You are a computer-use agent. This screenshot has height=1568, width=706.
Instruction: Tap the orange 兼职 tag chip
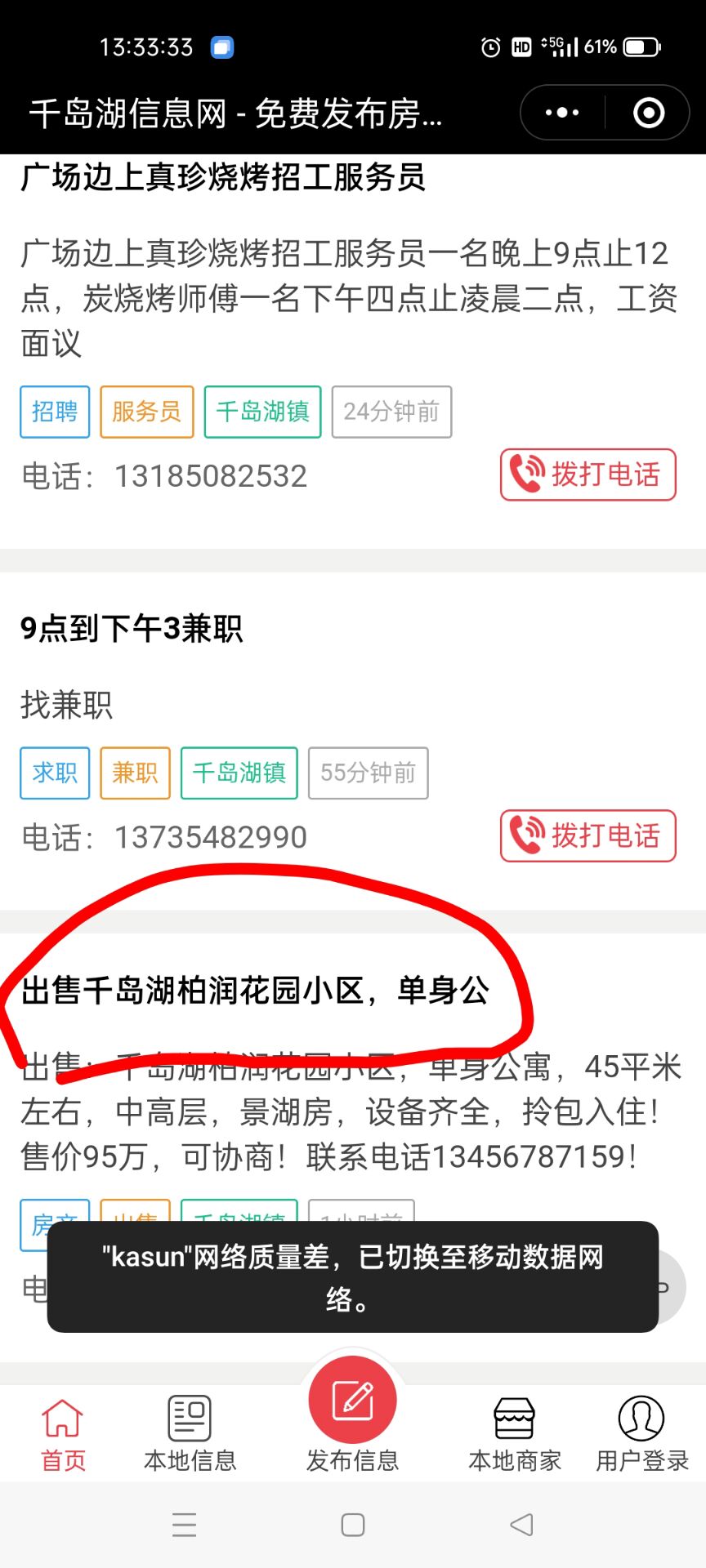pos(135,773)
